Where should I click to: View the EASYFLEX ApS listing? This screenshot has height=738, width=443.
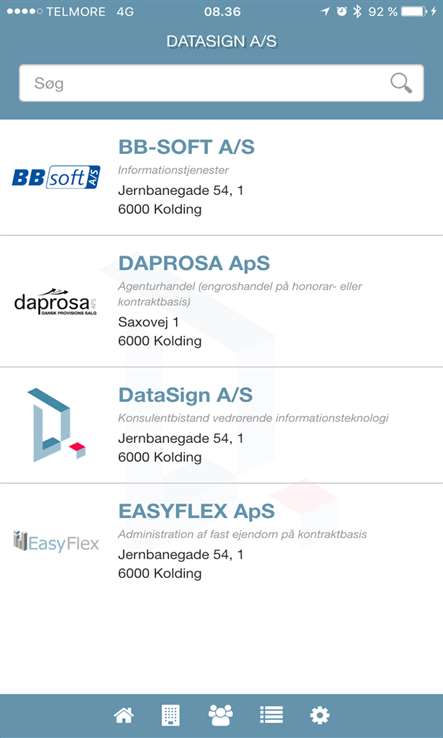(221, 541)
